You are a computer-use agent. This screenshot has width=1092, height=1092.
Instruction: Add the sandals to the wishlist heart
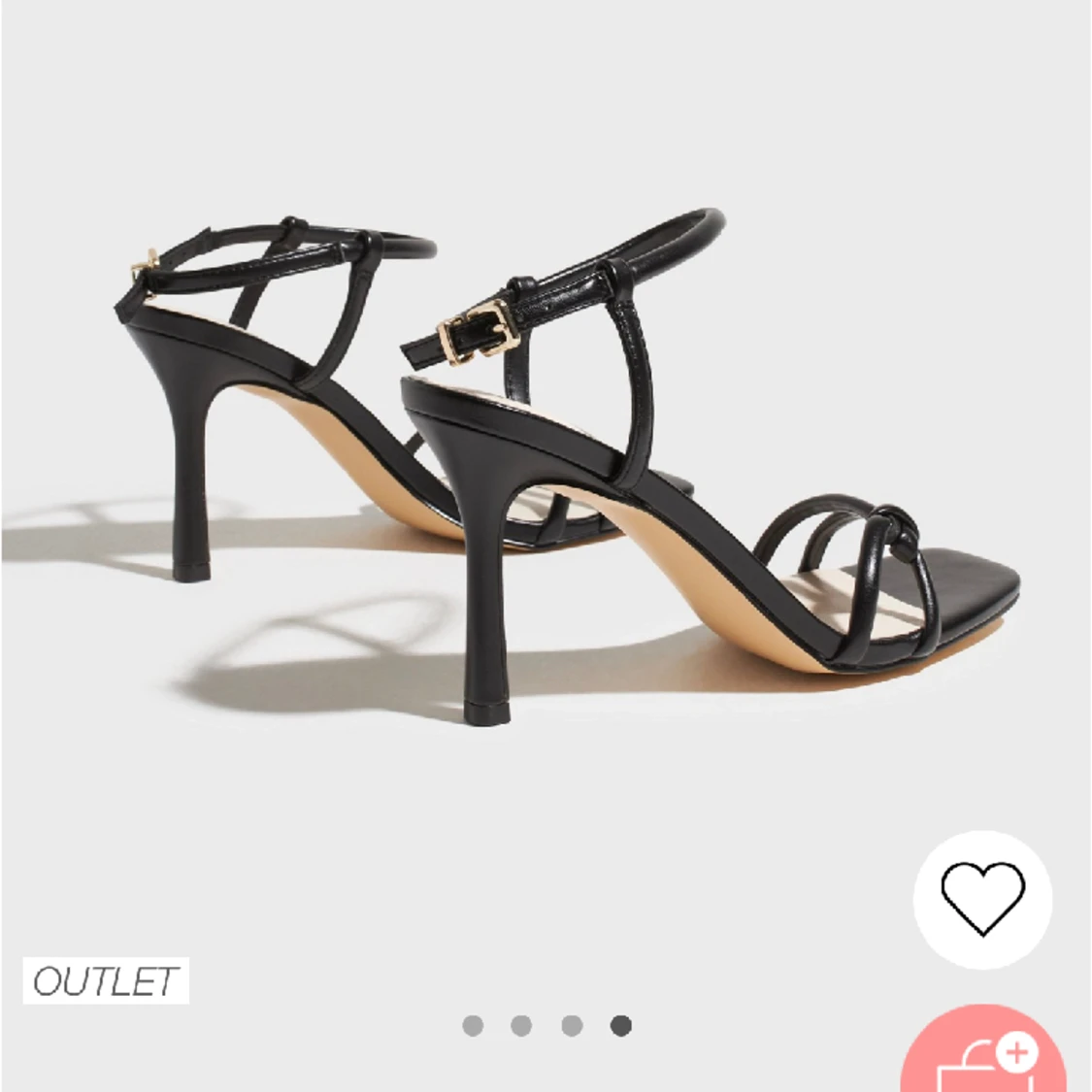pyautogui.click(x=982, y=899)
